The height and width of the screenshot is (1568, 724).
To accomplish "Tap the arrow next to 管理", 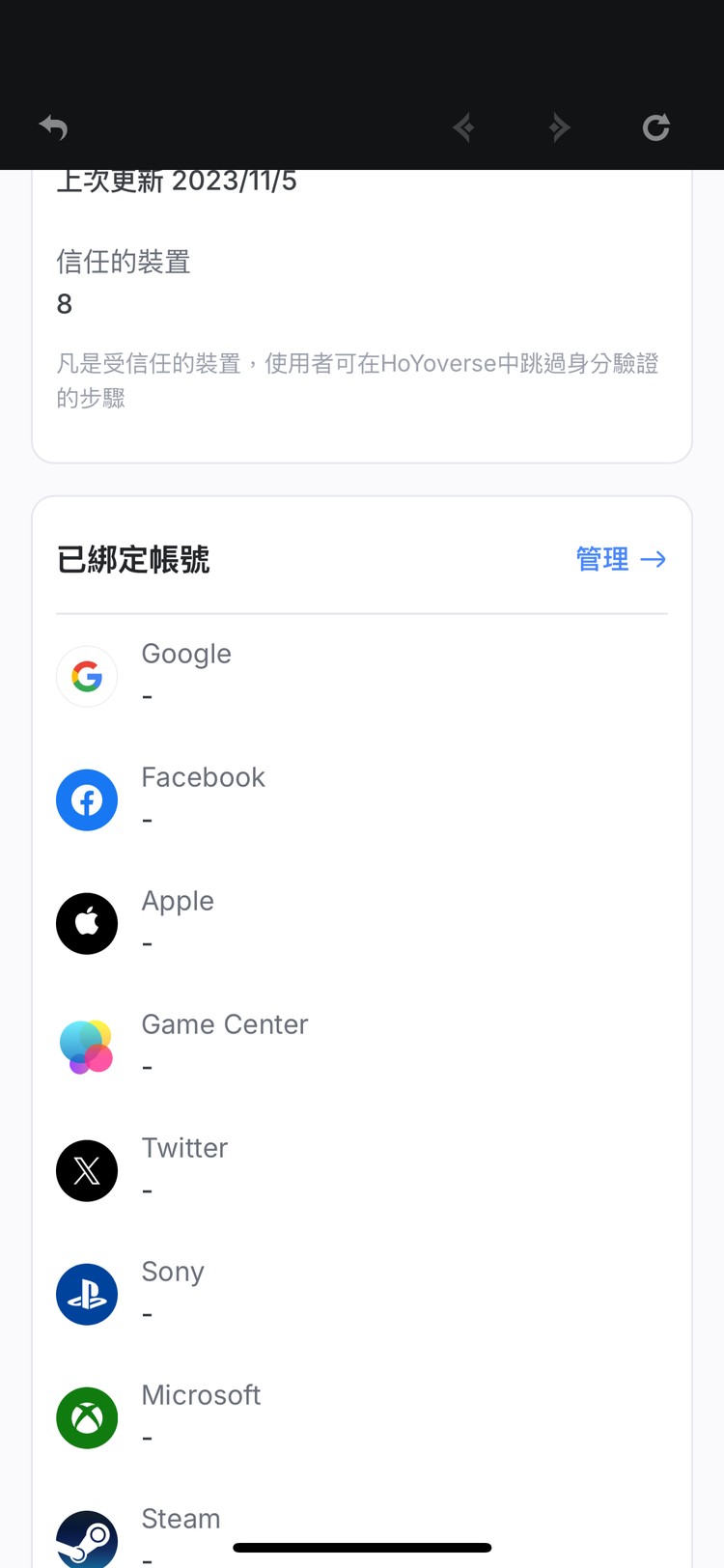I will point(654,559).
